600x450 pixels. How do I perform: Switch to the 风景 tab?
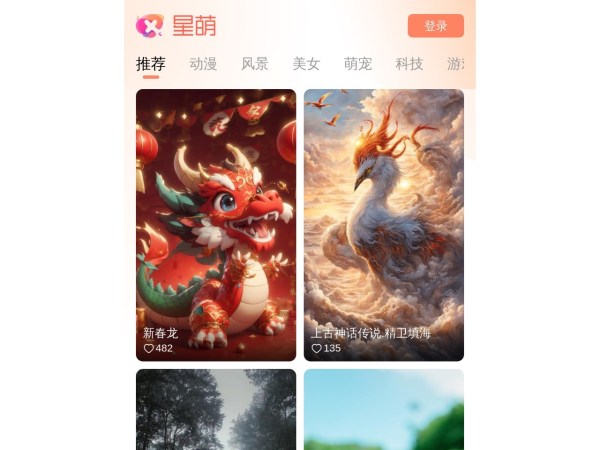(x=255, y=64)
